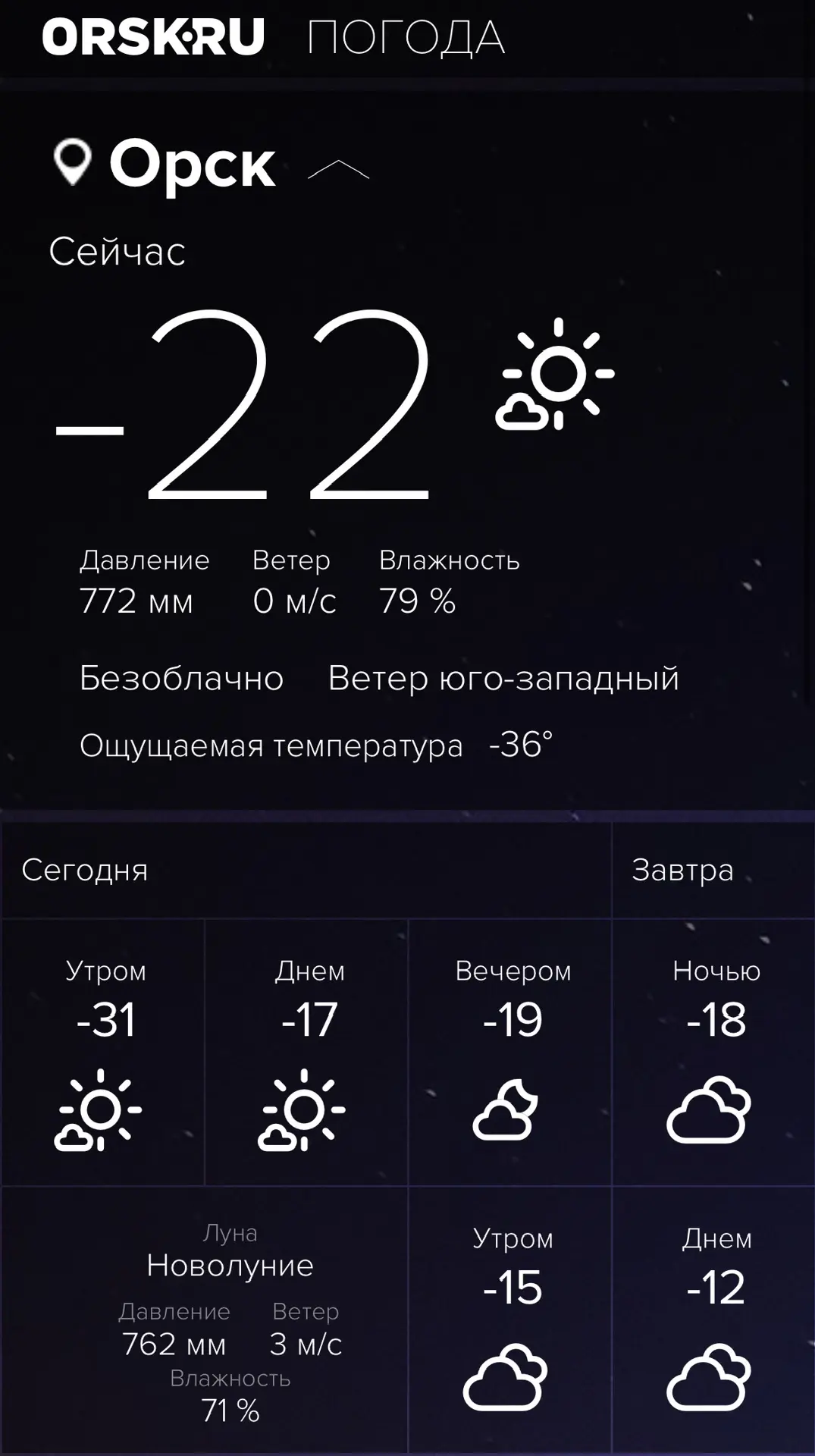
Task: Open the ORSK.RU home link
Action: 153,37
